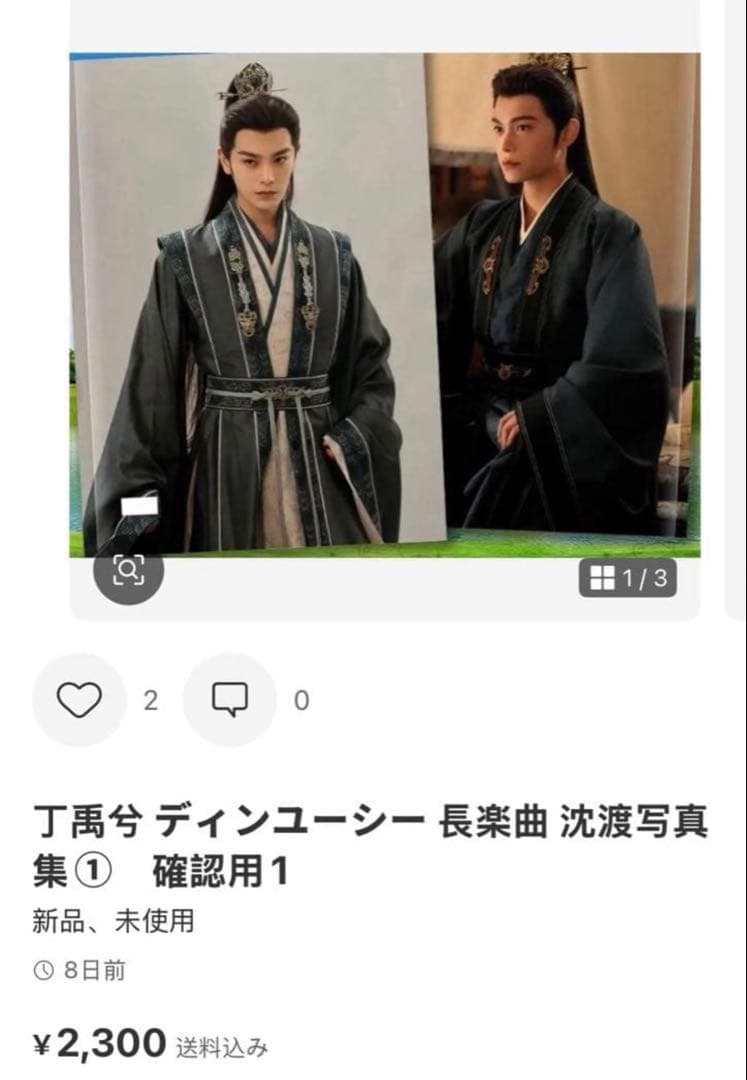Open the product photo full screen
Viewport: 747px width, 1080px height.
pyautogui.click(x=385, y=300)
